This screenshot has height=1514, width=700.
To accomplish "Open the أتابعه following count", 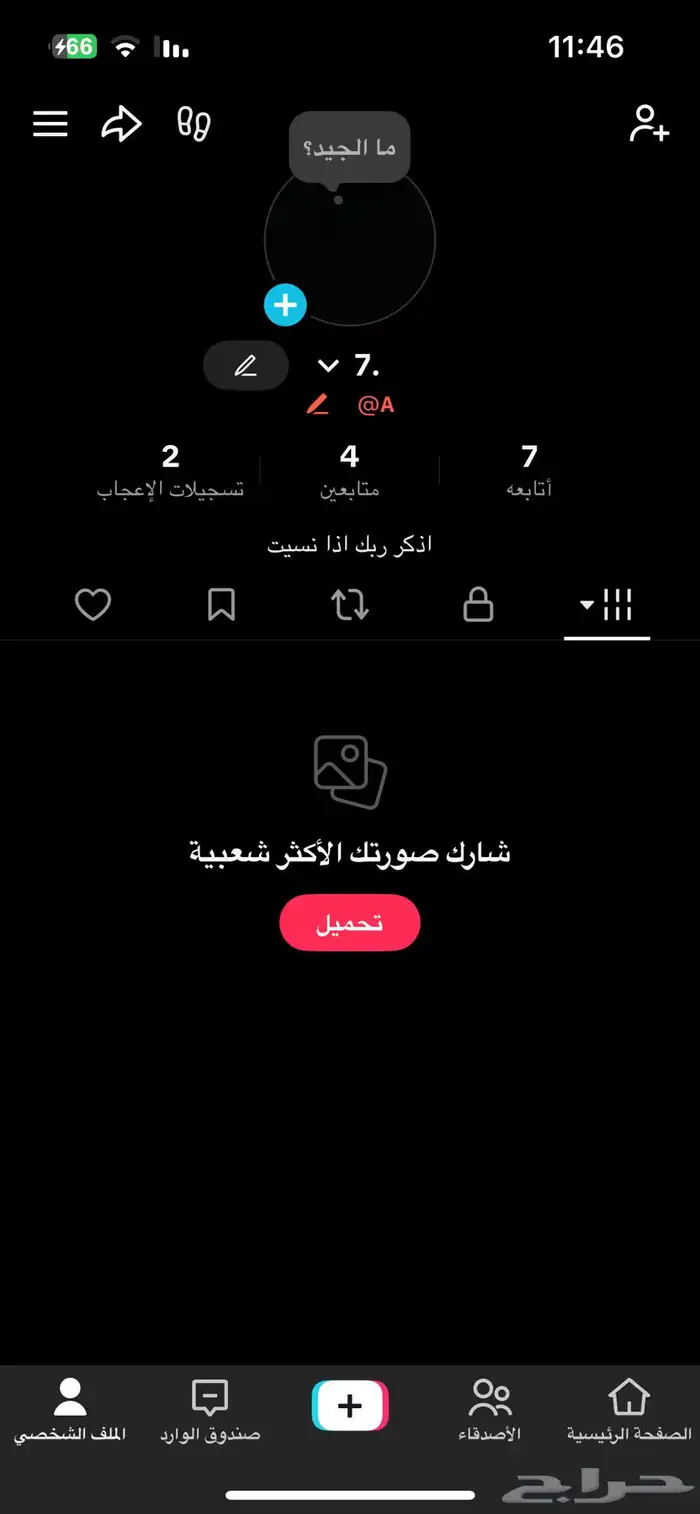I will [529, 470].
